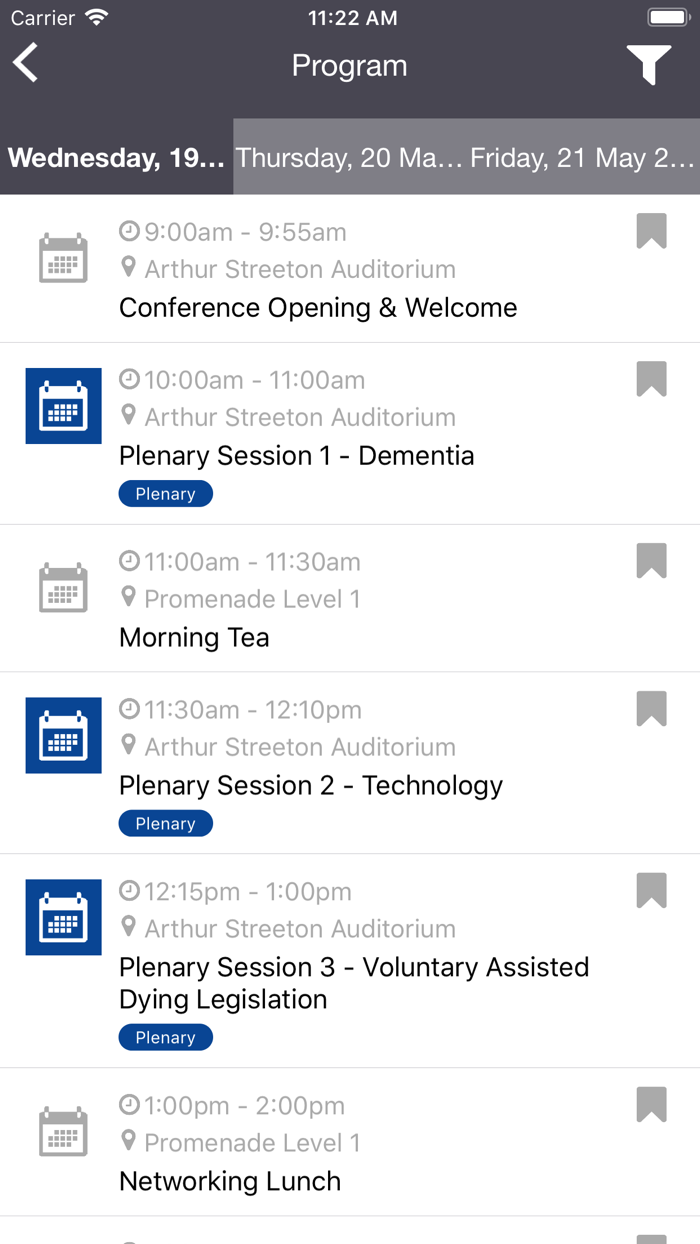Bookmark the Morning Tea session
Viewport: 700px width, 1244px height.
651,562
